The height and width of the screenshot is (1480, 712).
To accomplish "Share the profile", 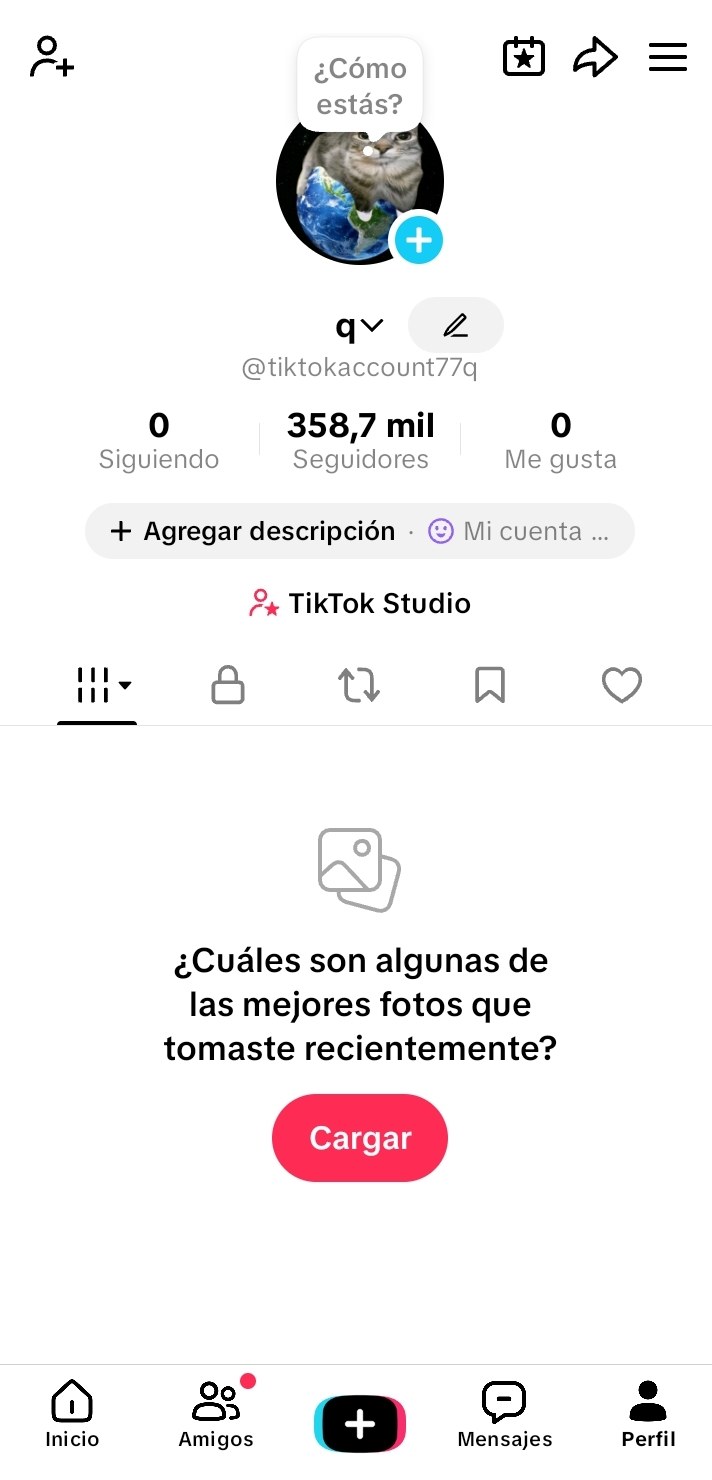I will tap(595, 57).
